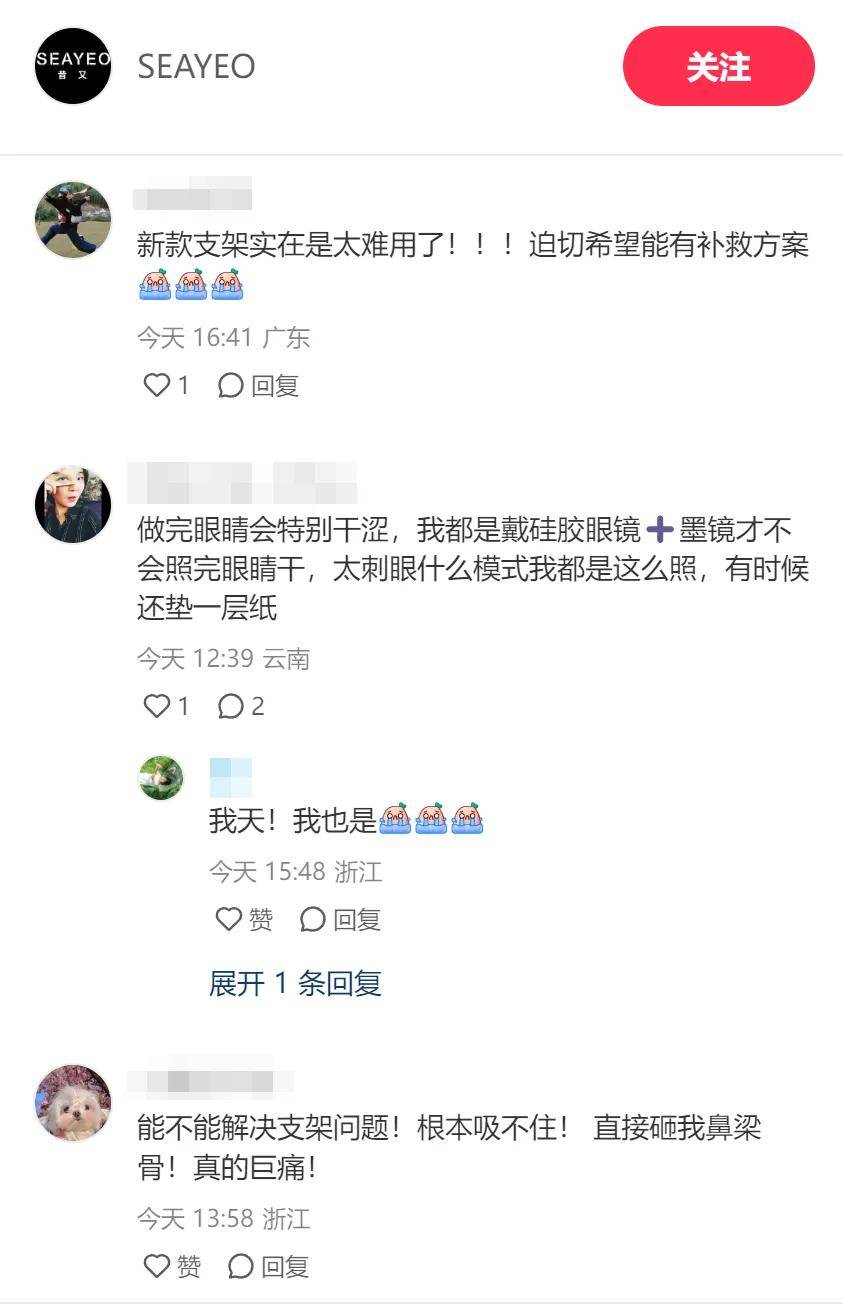The width and height of the screenshot is (843, 1306).
Task: Open replies of the 云南 comment
Action: [x=241, y=707]
